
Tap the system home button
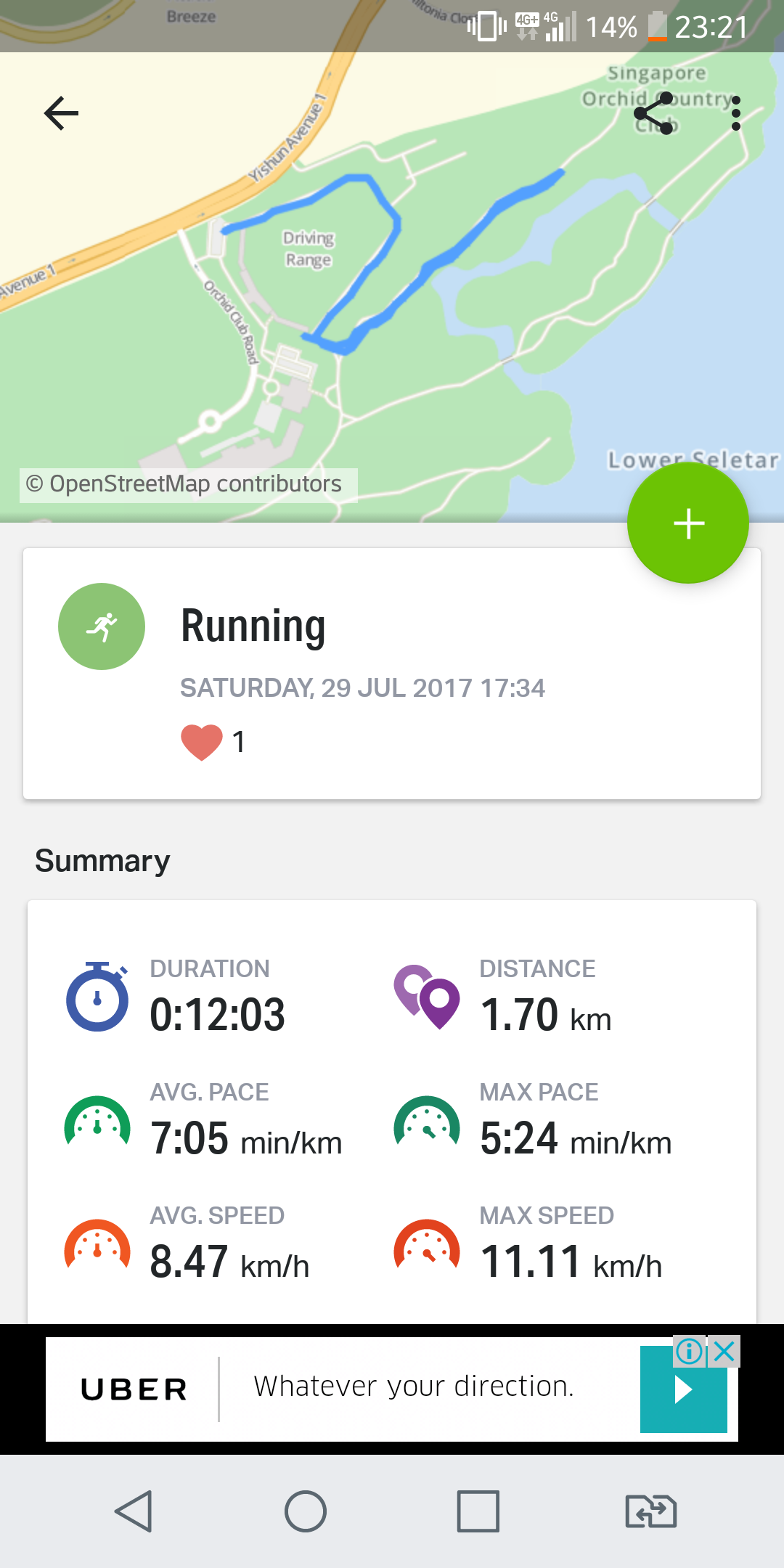pos(306,1511)
